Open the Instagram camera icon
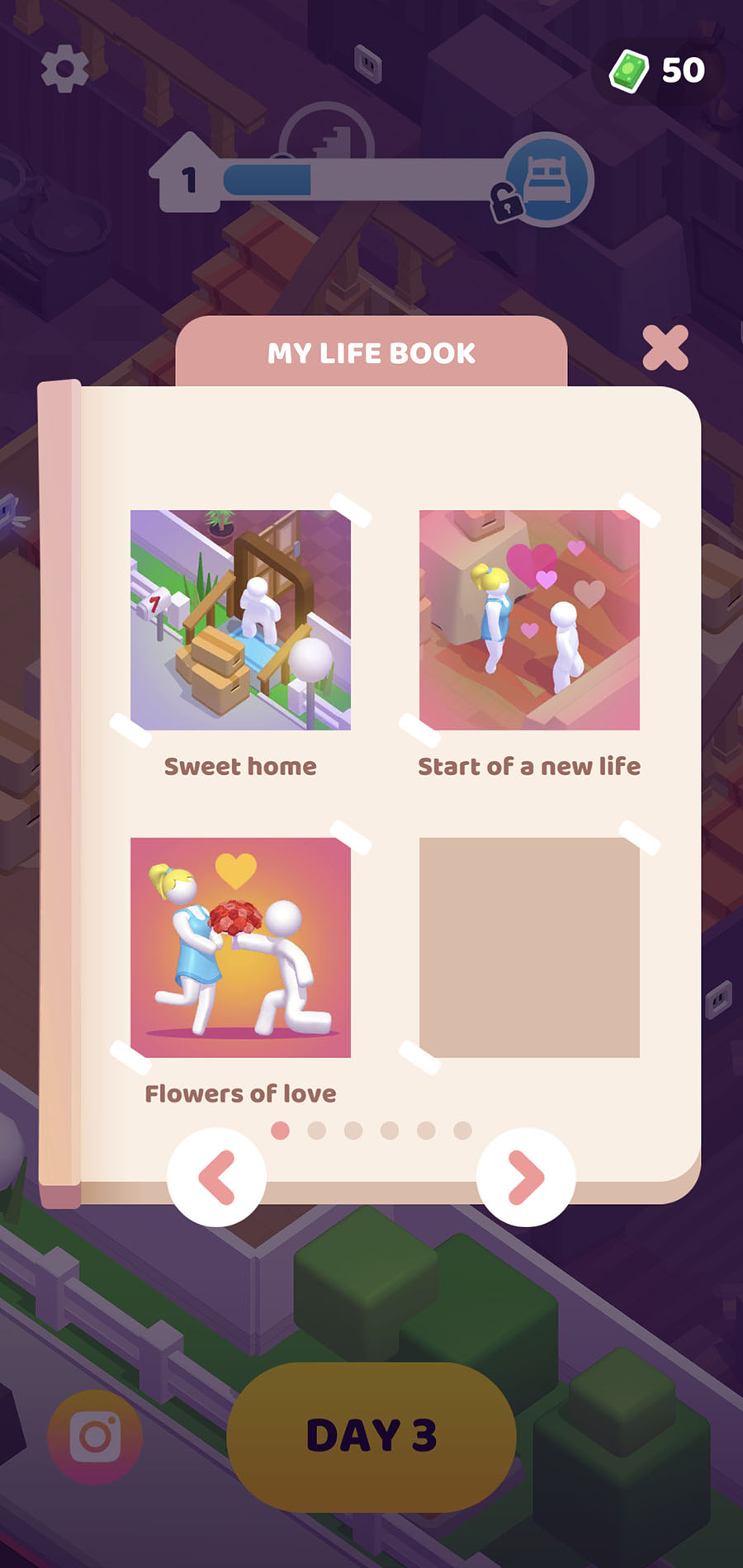 tap(96, 1437)
